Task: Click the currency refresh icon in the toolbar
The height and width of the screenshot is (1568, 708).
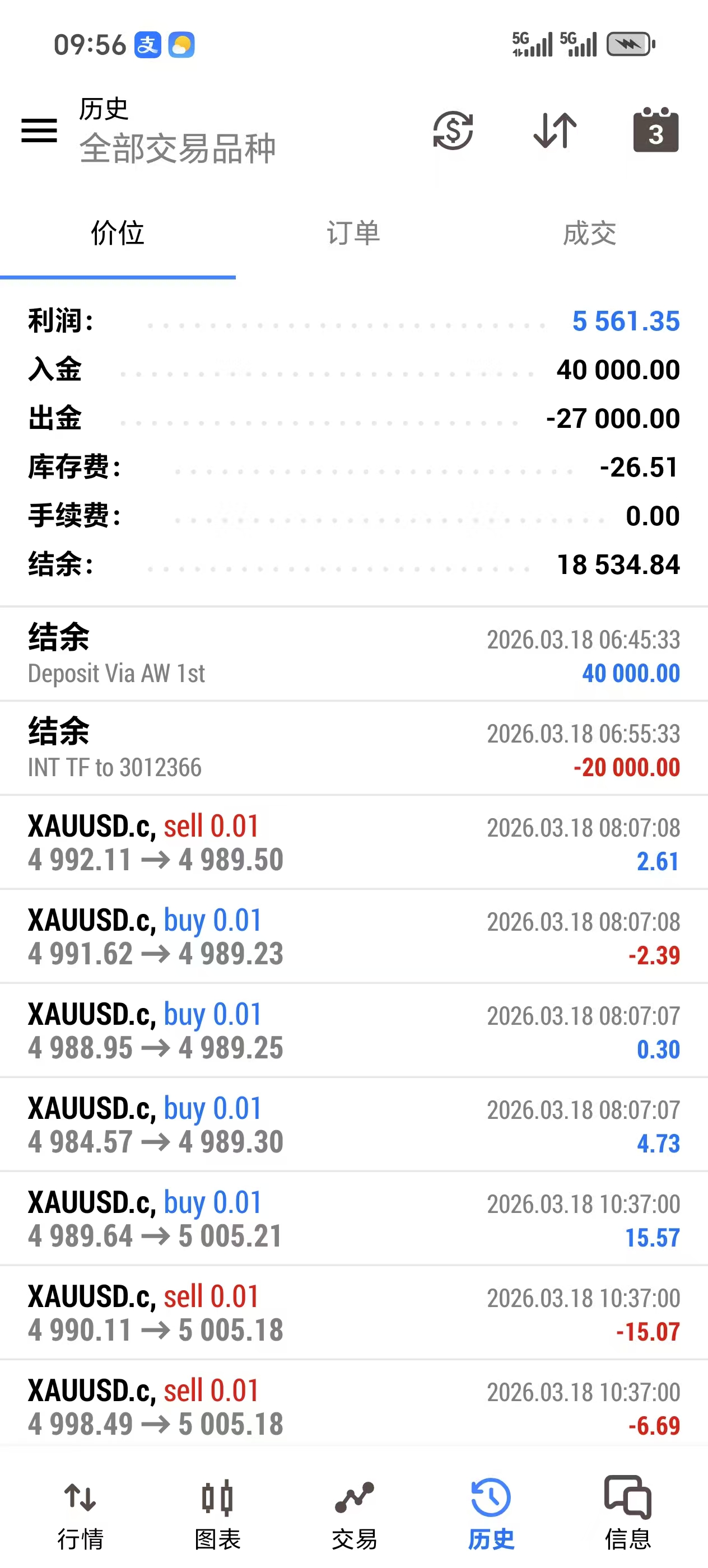Action: (x=453, y=130)
